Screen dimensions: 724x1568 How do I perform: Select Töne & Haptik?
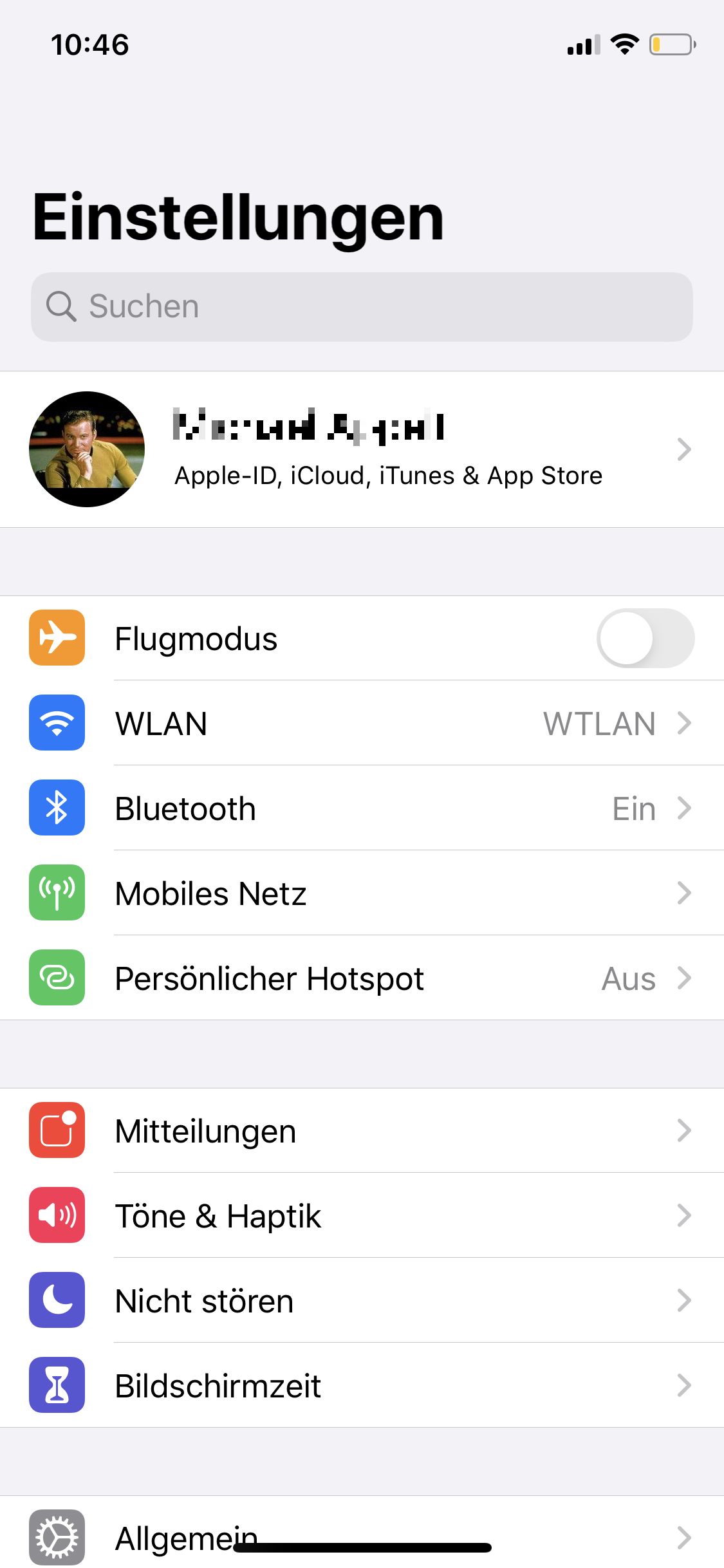pyautogui.click(x=362, y=1215)
